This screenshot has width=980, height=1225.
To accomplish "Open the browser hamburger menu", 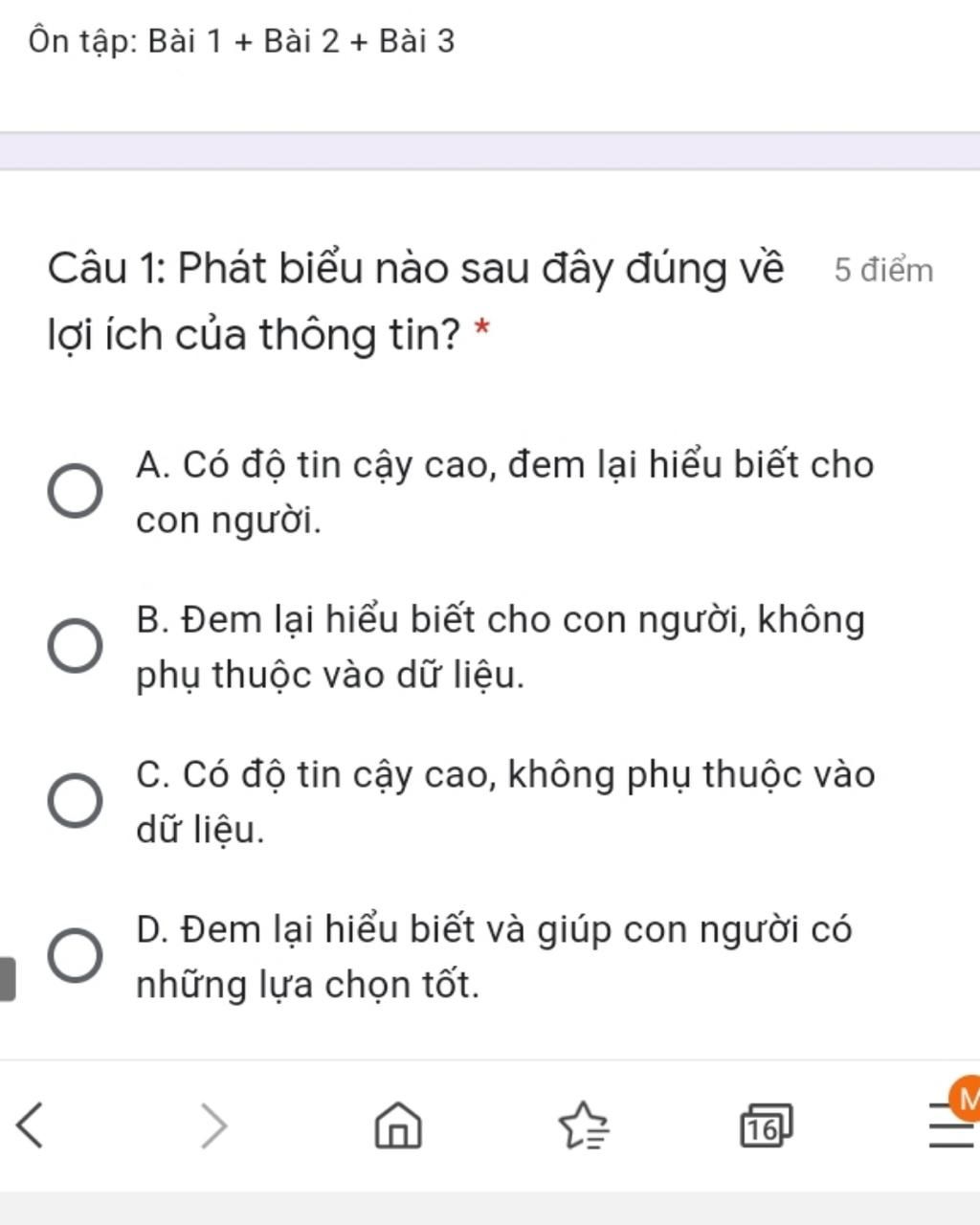I will click(x=951, y=1125).
